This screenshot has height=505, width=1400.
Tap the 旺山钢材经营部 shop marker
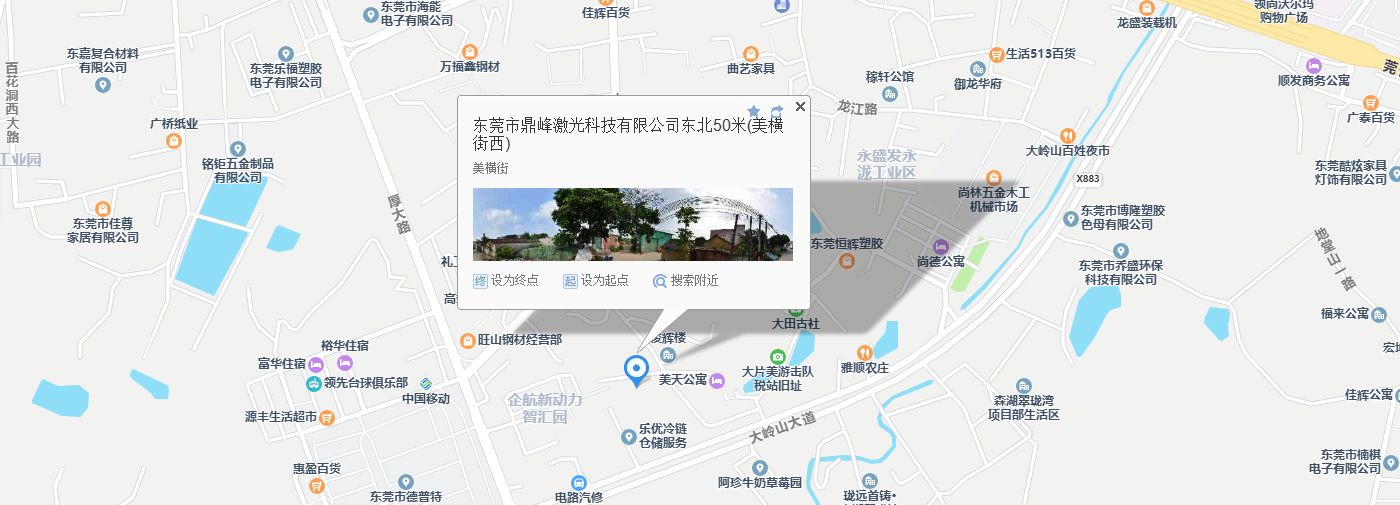[x=467, y=340]
